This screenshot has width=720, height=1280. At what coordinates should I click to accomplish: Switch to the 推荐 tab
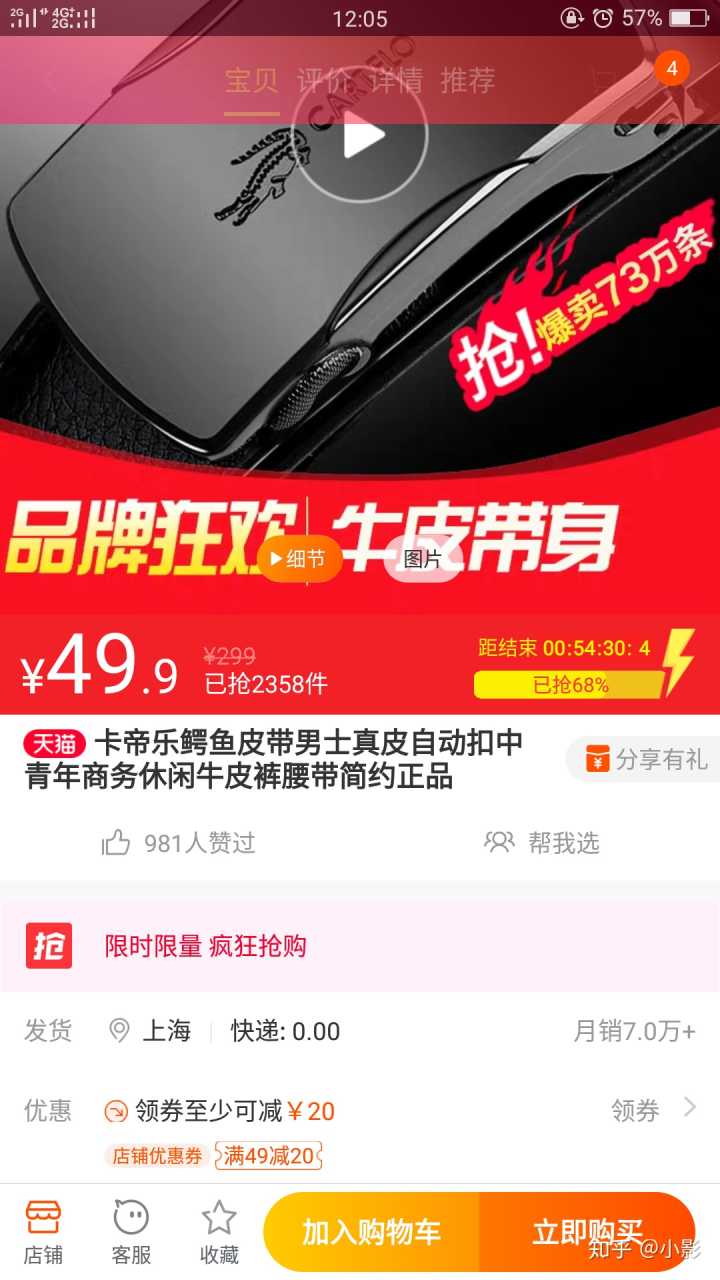[x=468, y=81]
